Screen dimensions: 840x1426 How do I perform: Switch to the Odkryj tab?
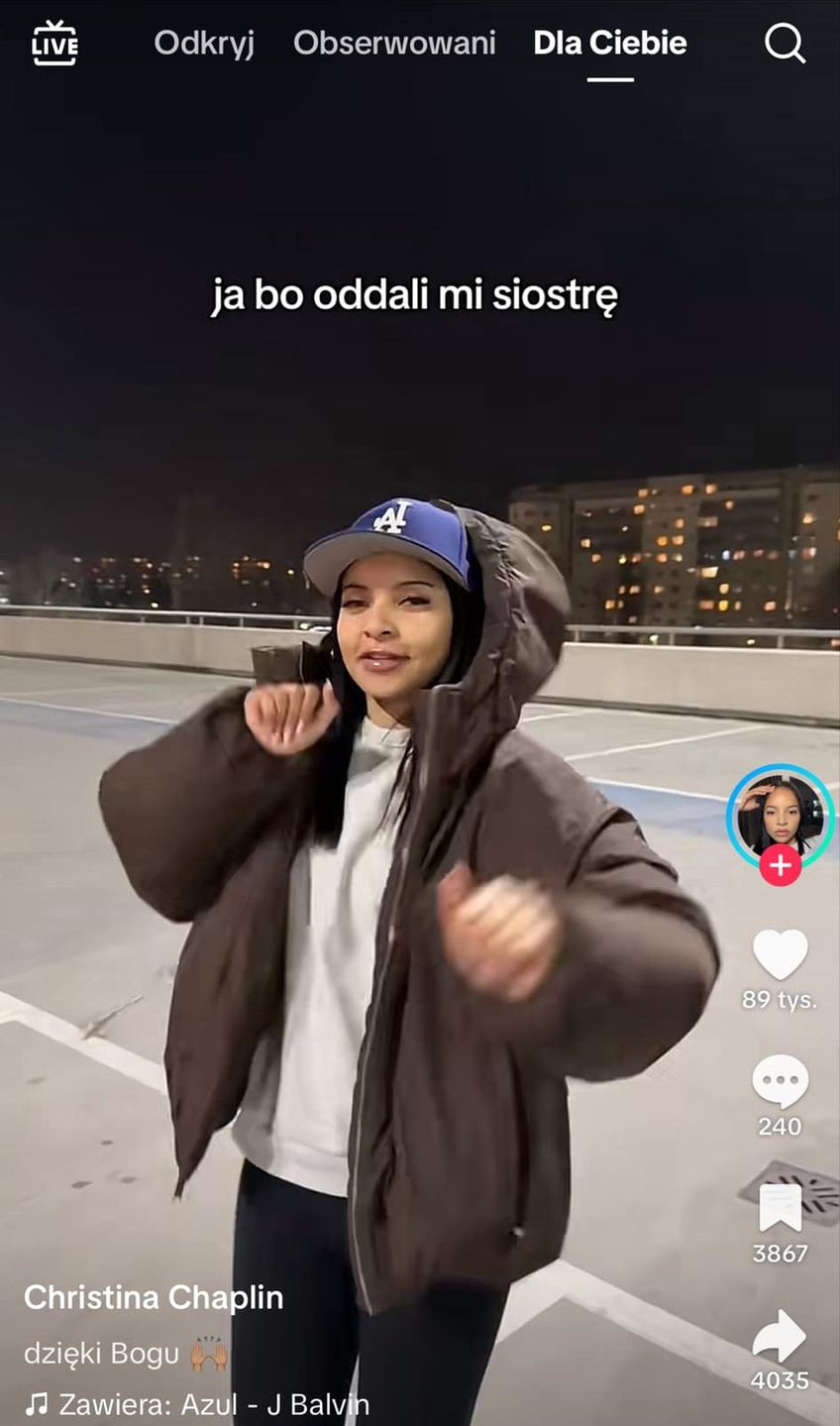pos(204,43)
